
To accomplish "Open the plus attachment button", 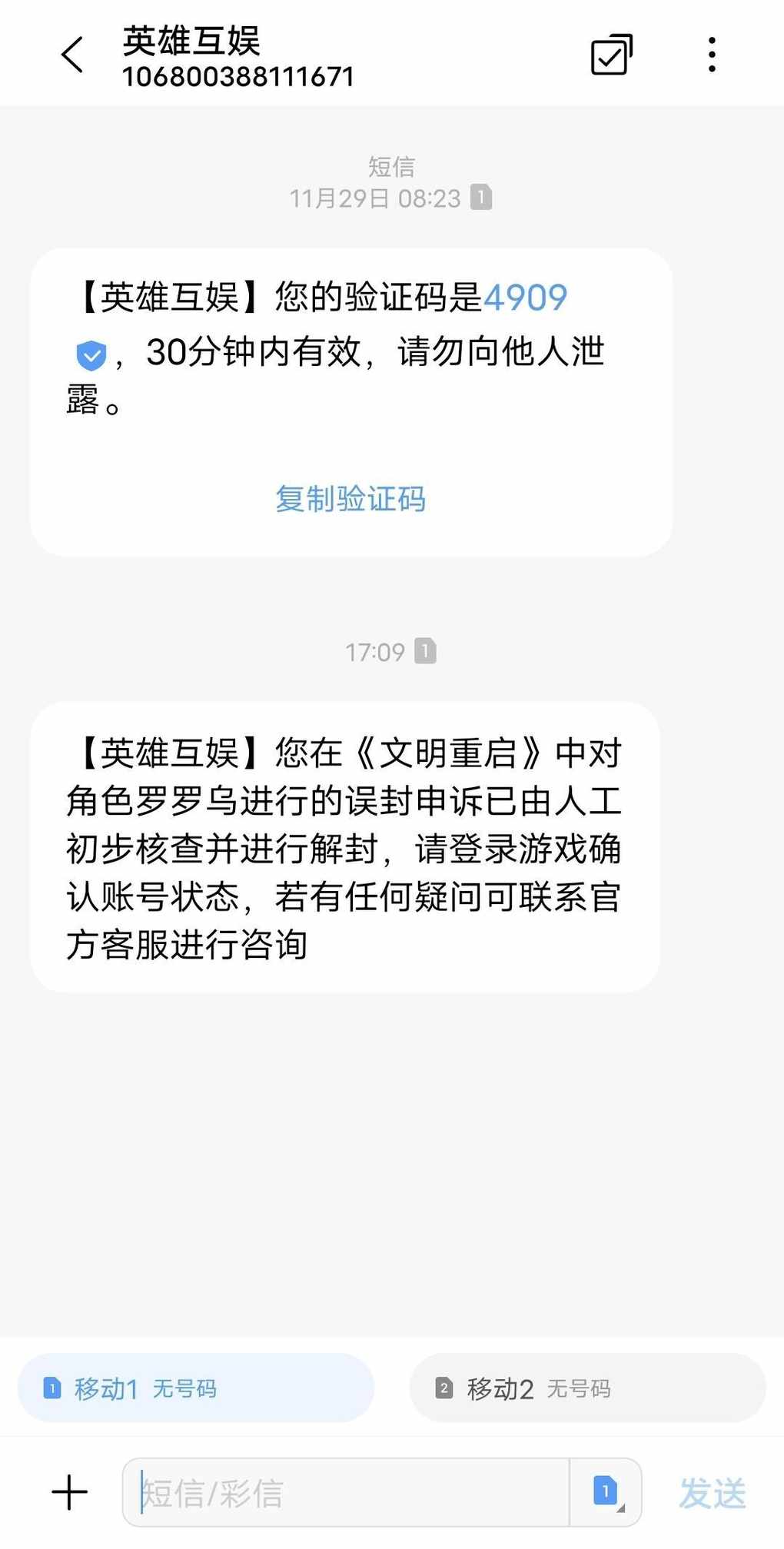I will [x=70, y=1492].
